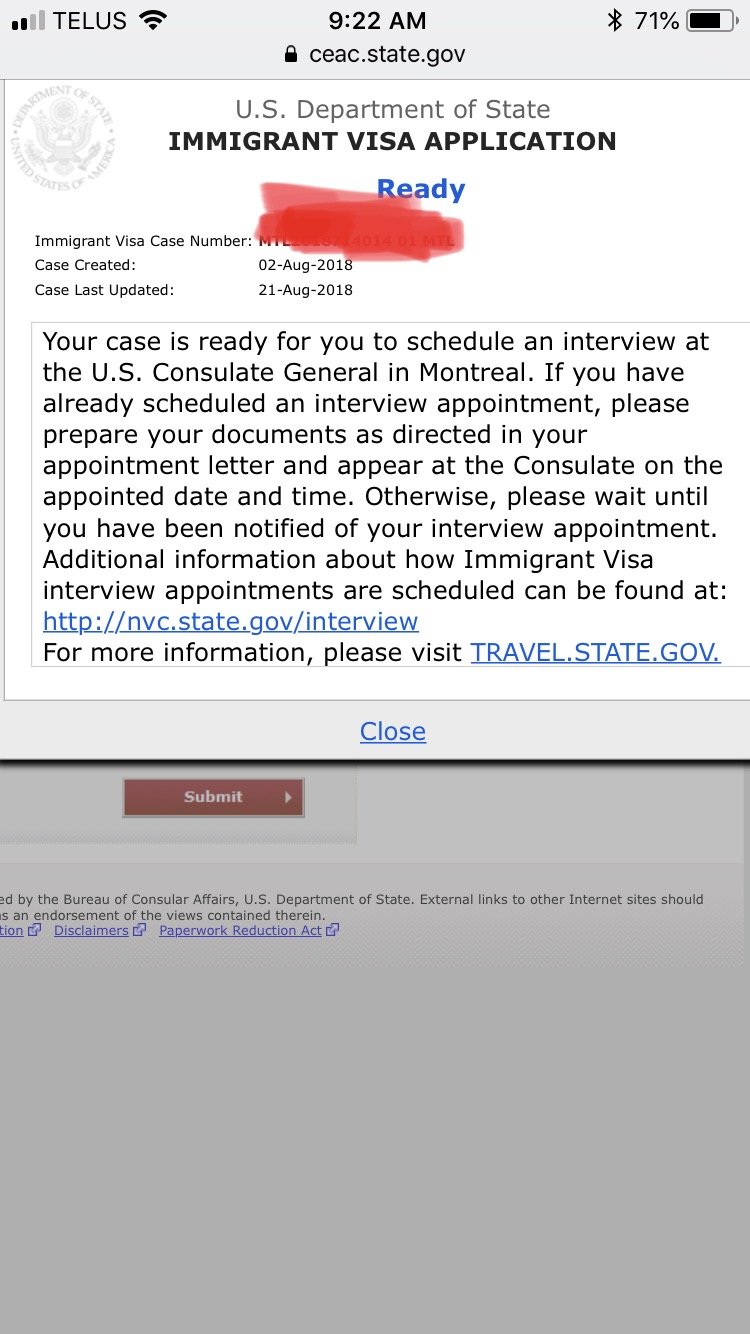Close the visa status dialog
Image resolution: width=750 pixels, height=1334 pixels.
(392, 731)
